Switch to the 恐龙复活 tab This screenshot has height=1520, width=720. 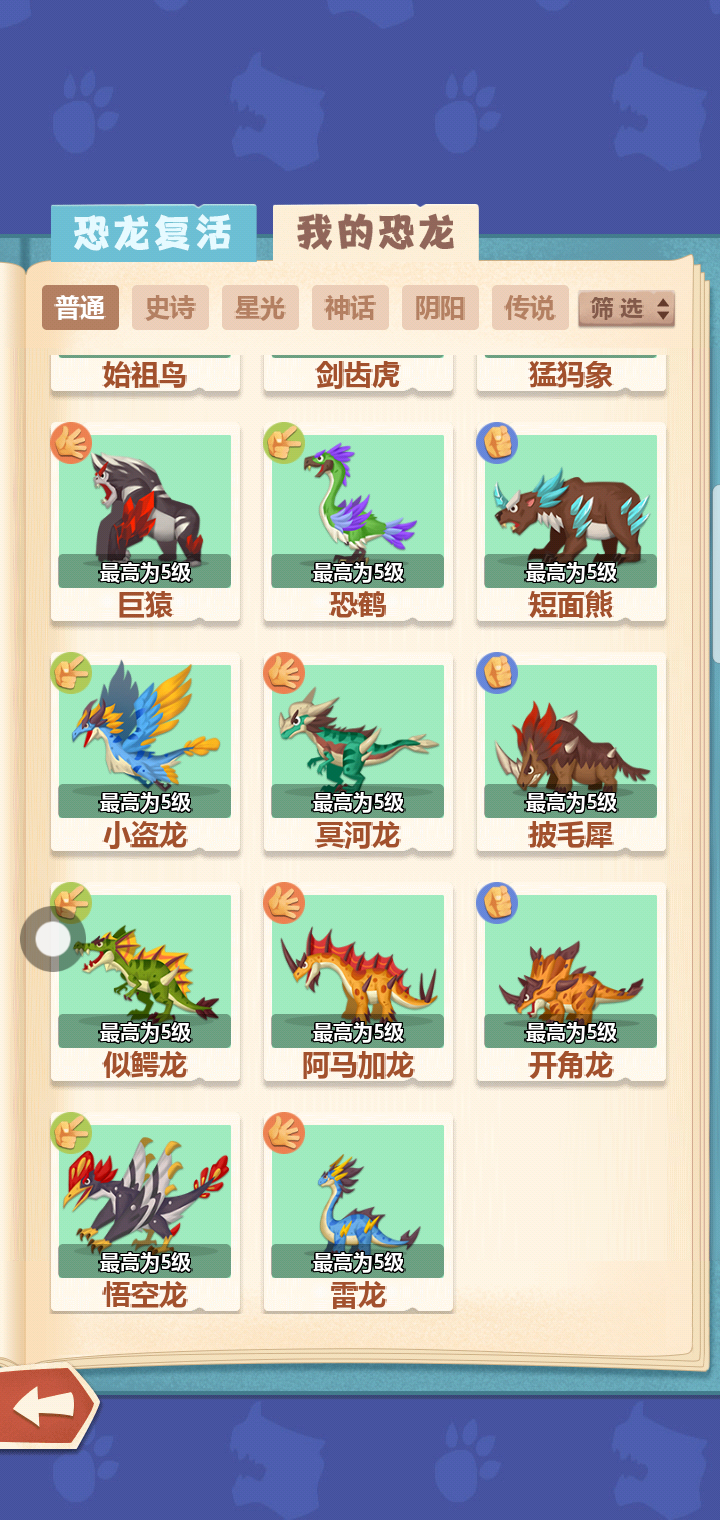pyautogui.click(x=154, y=233)
